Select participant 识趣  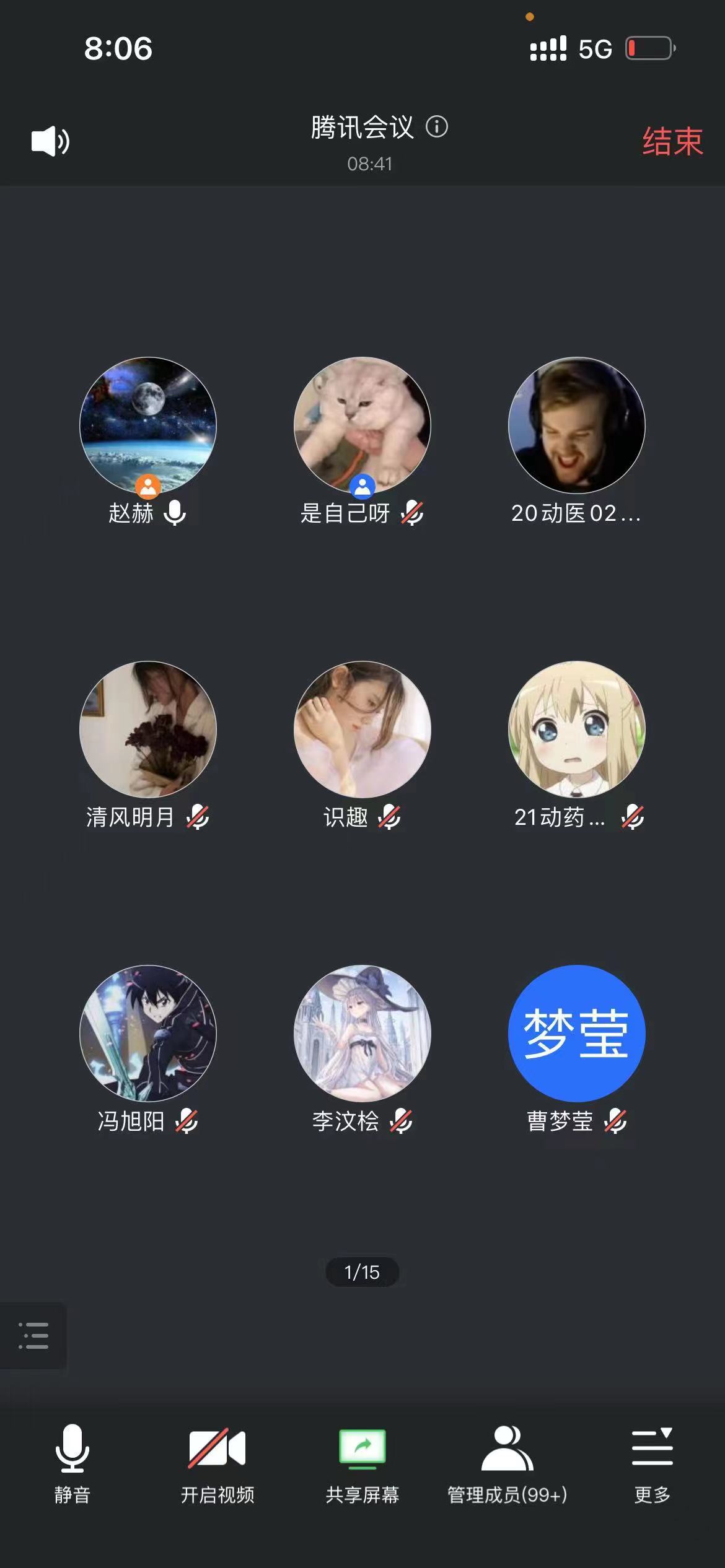coord(362,730)
